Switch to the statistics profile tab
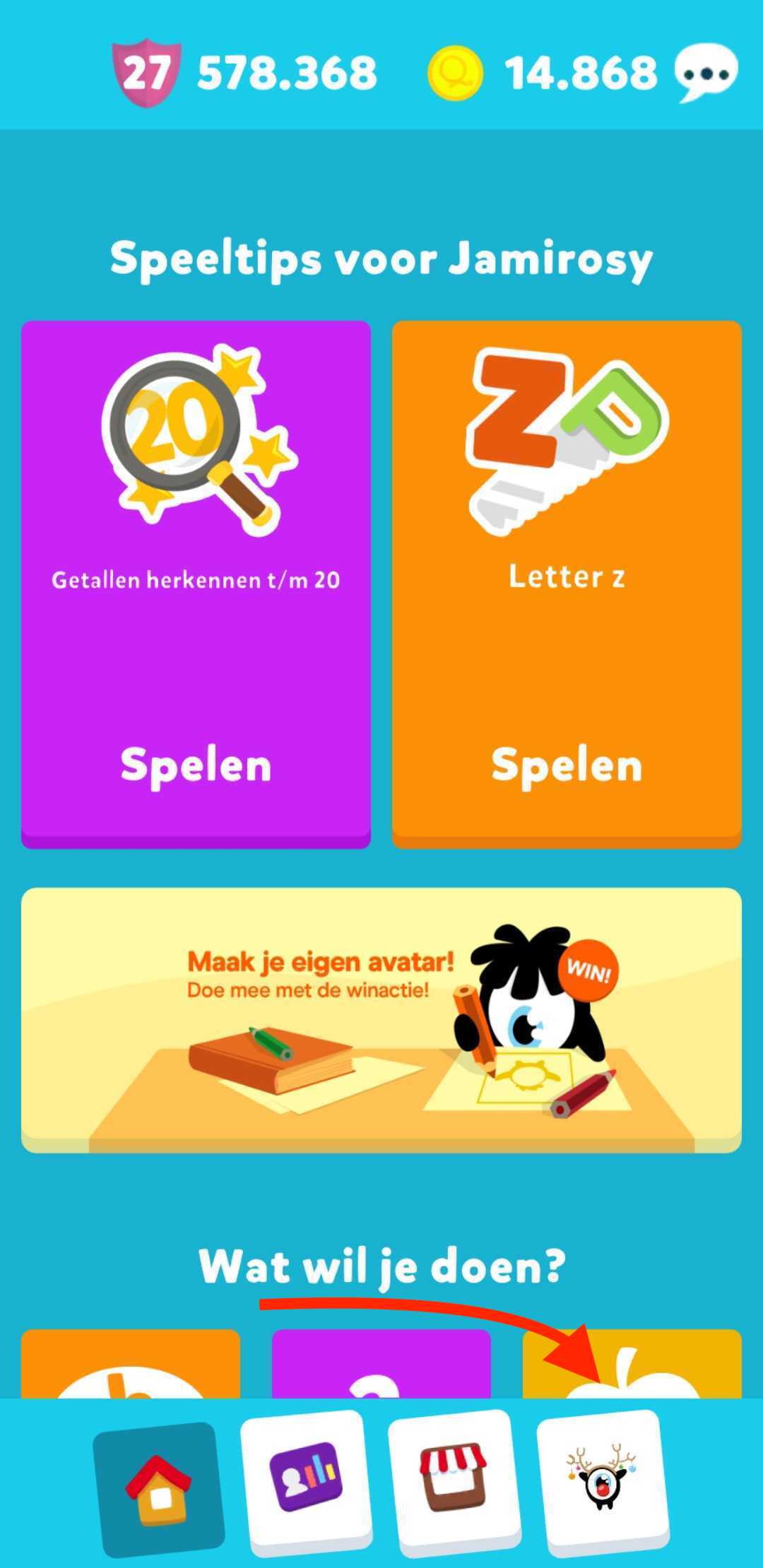 306,1478
